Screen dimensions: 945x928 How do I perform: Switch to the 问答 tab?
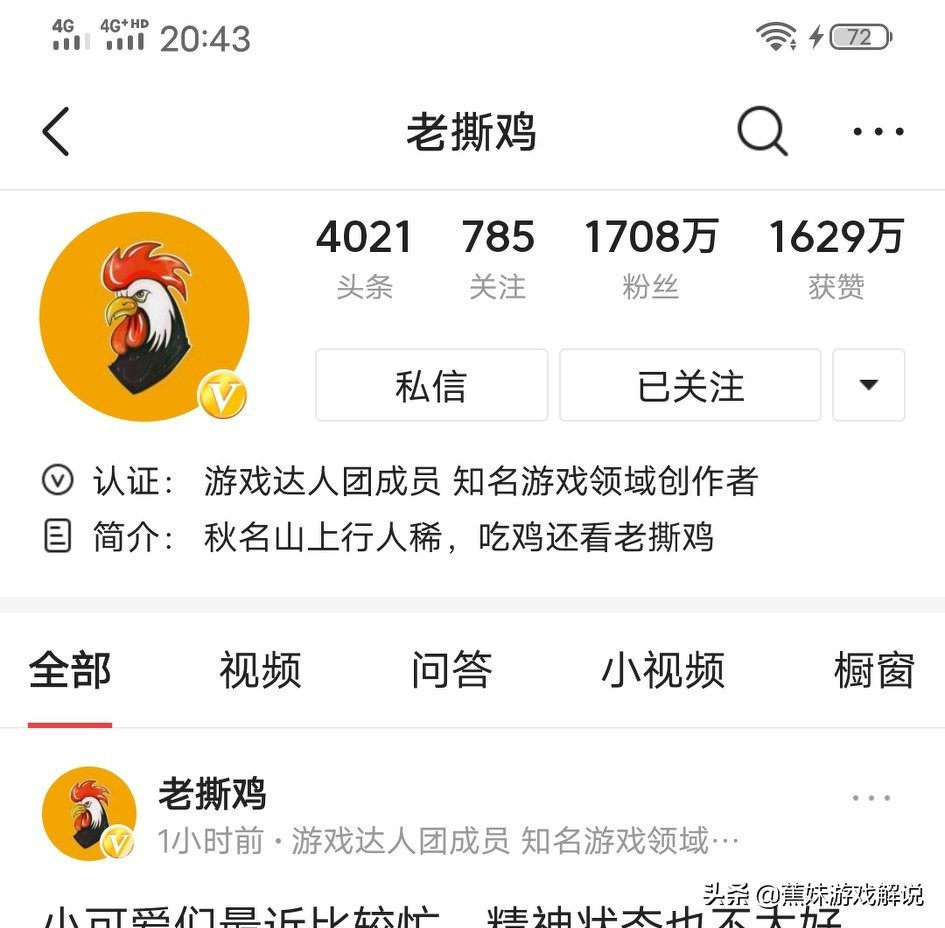451,670
